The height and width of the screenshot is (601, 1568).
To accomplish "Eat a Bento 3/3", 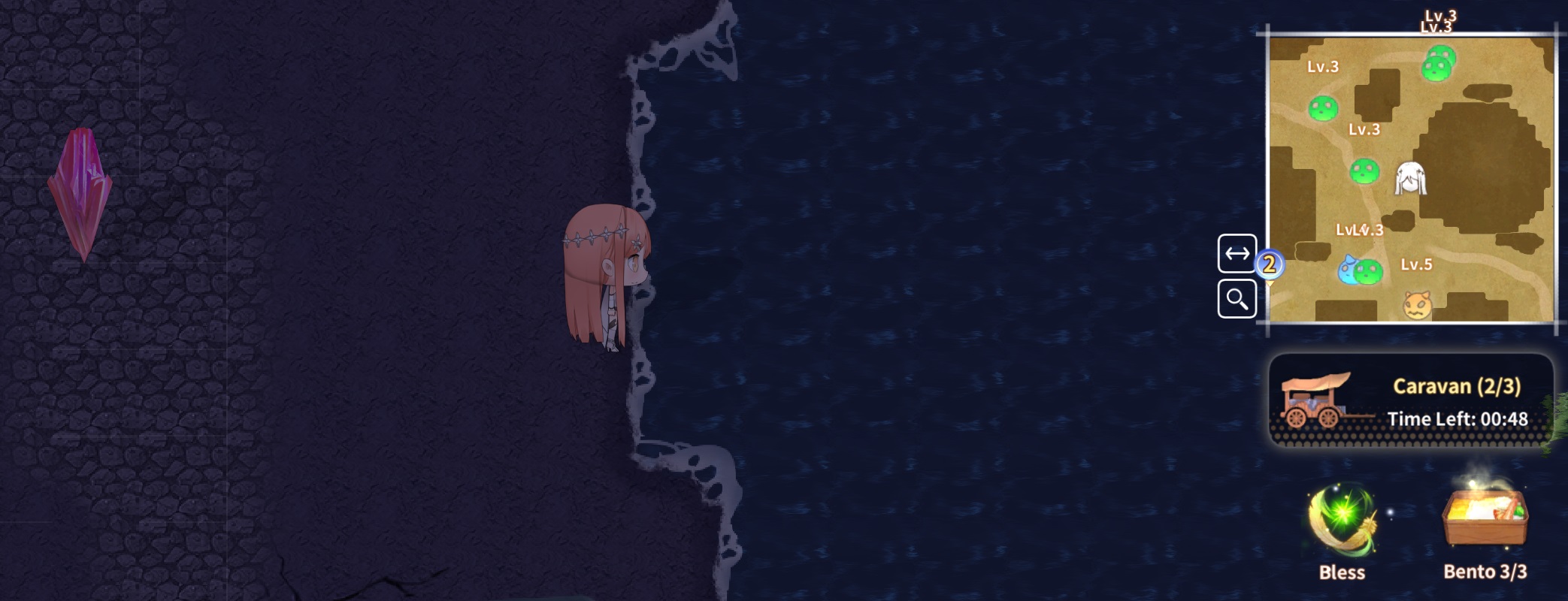I will pyautogui.click(x=1485, y=518).
